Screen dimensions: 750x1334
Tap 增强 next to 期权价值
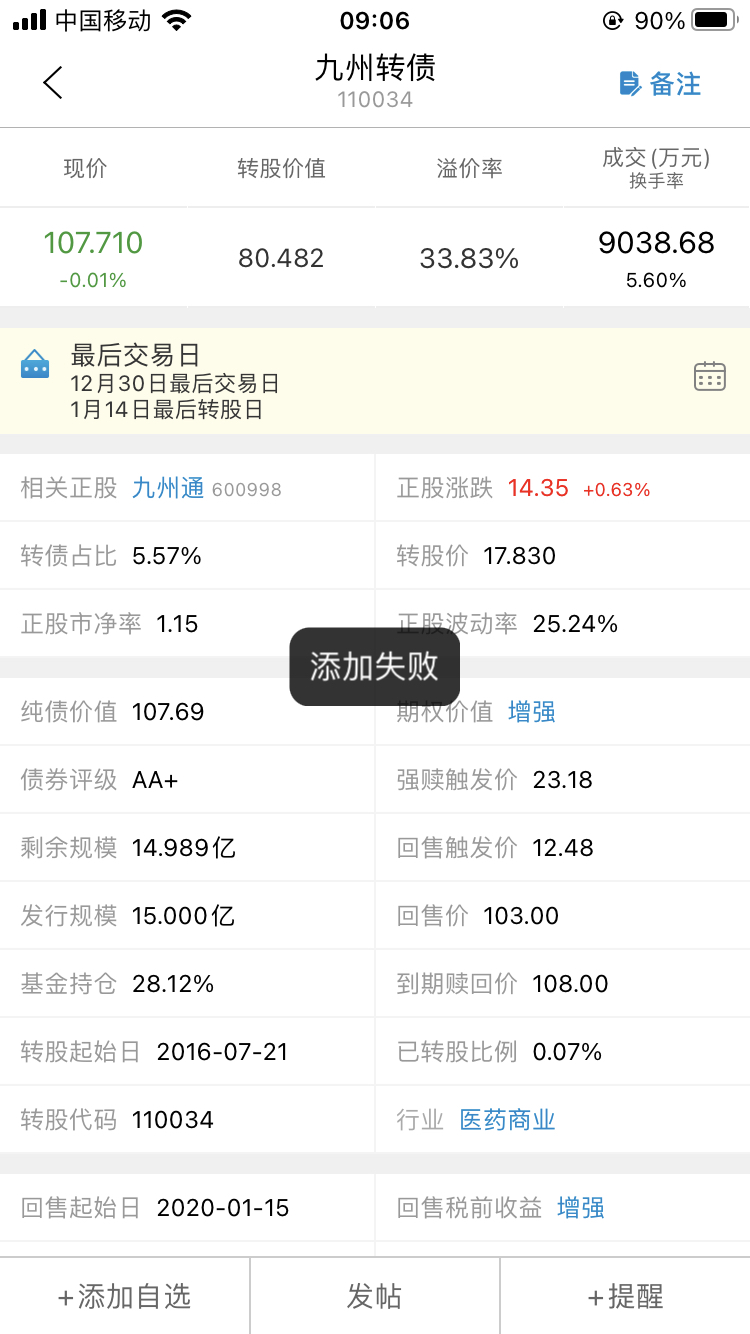531,712
